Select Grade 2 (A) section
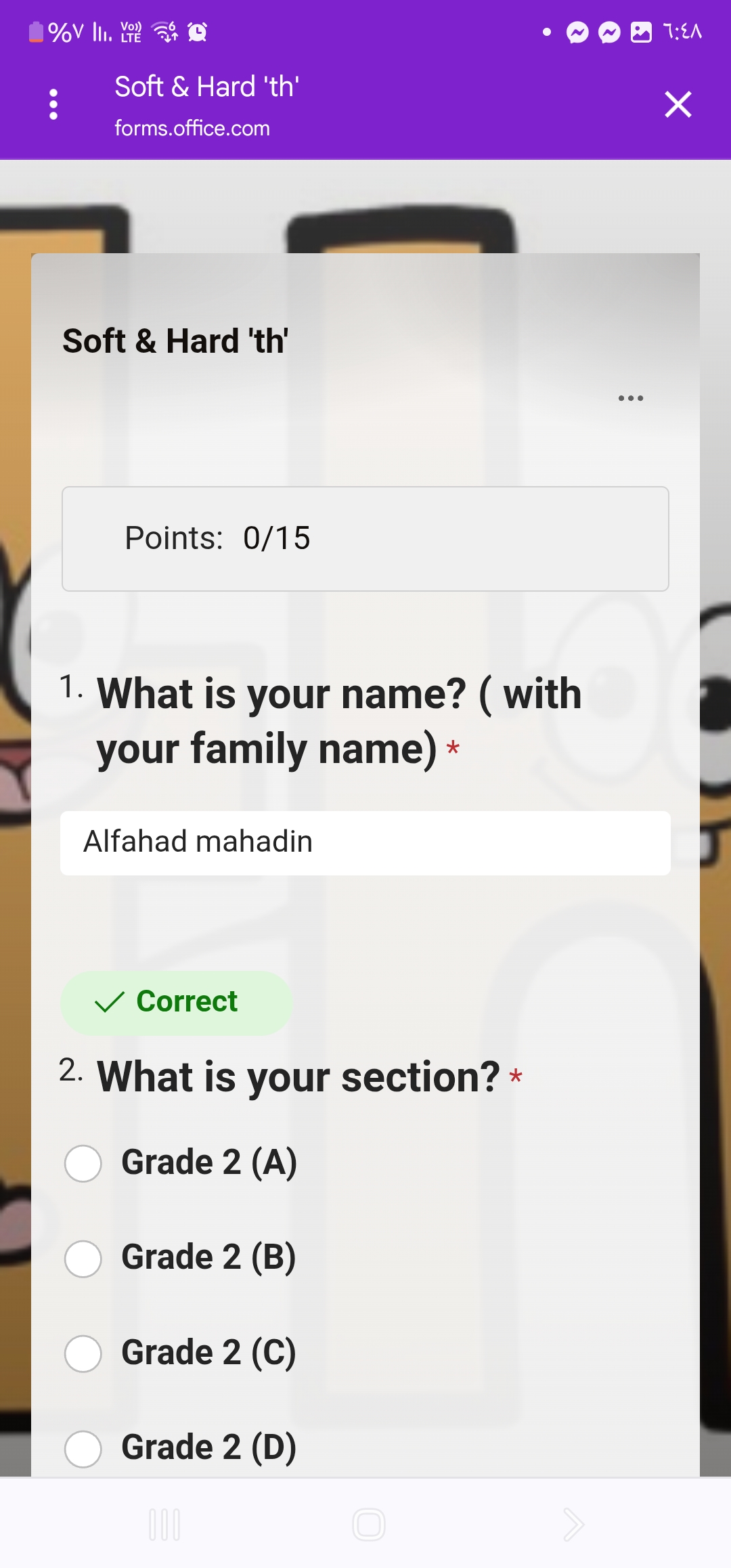This screenshot has height=1568, width=731. pyautogui.click(x=83, y=1163)
